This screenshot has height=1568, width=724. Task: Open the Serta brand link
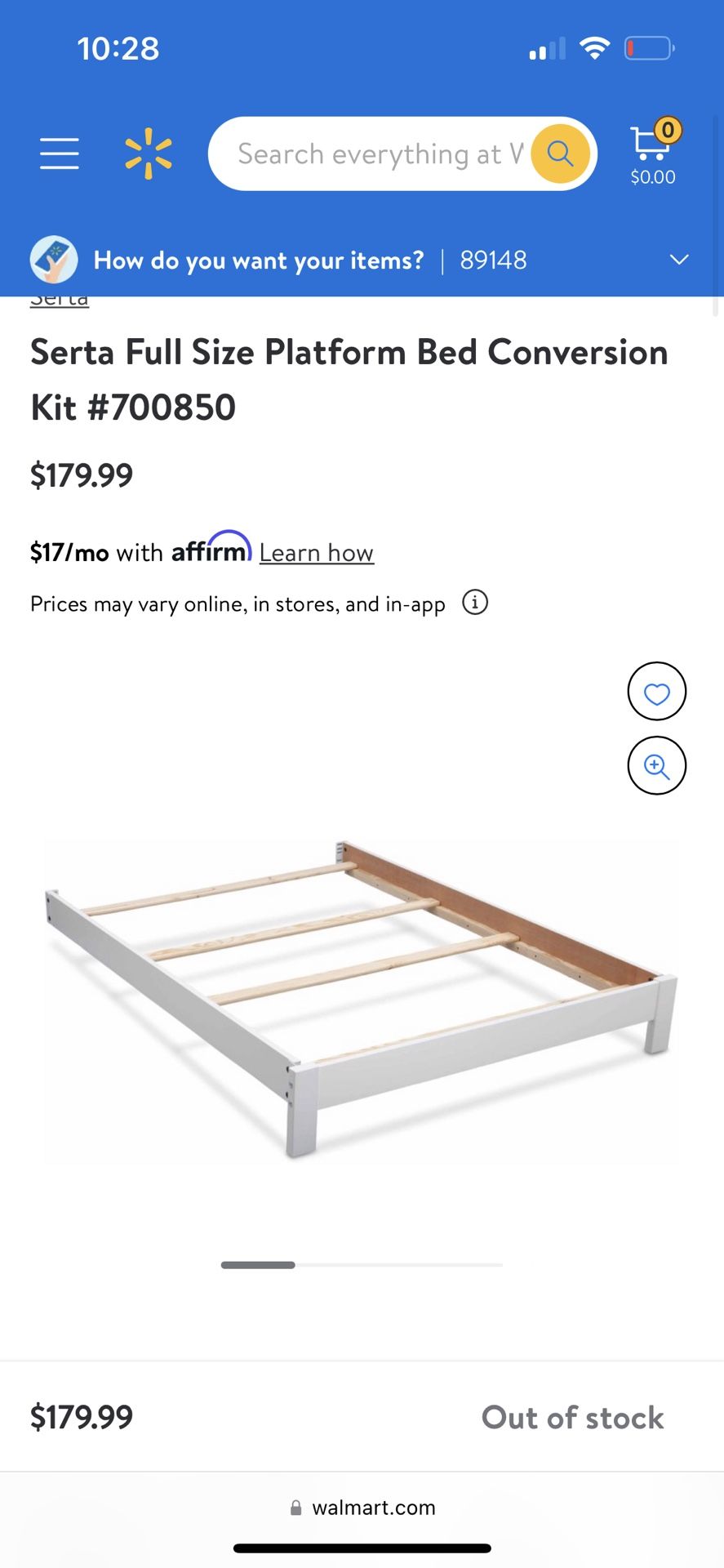pos(60,301)
